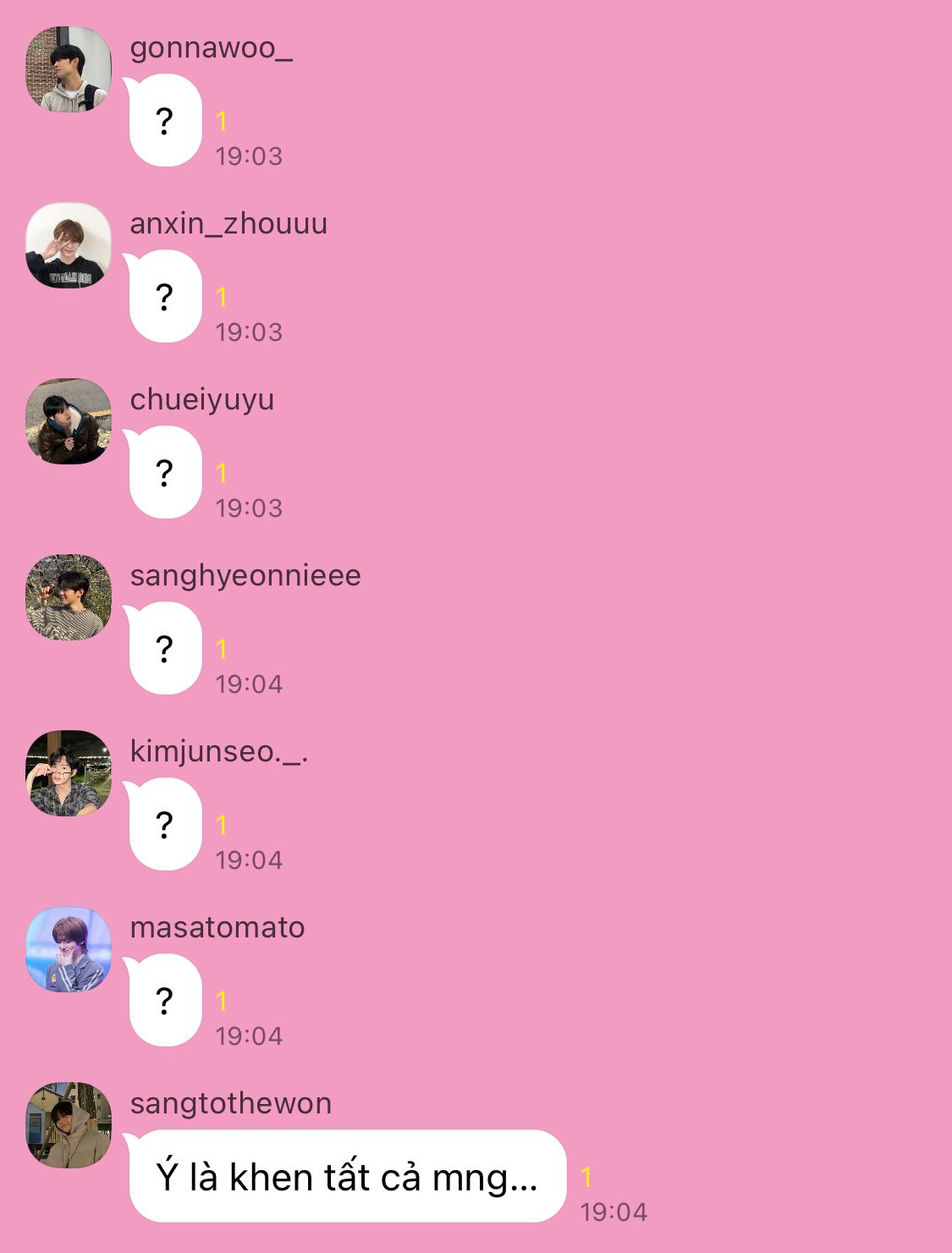This screenshot has height=1253, width=952.
Task: Open masatomato's profile picture
Action: pos(69,949)
